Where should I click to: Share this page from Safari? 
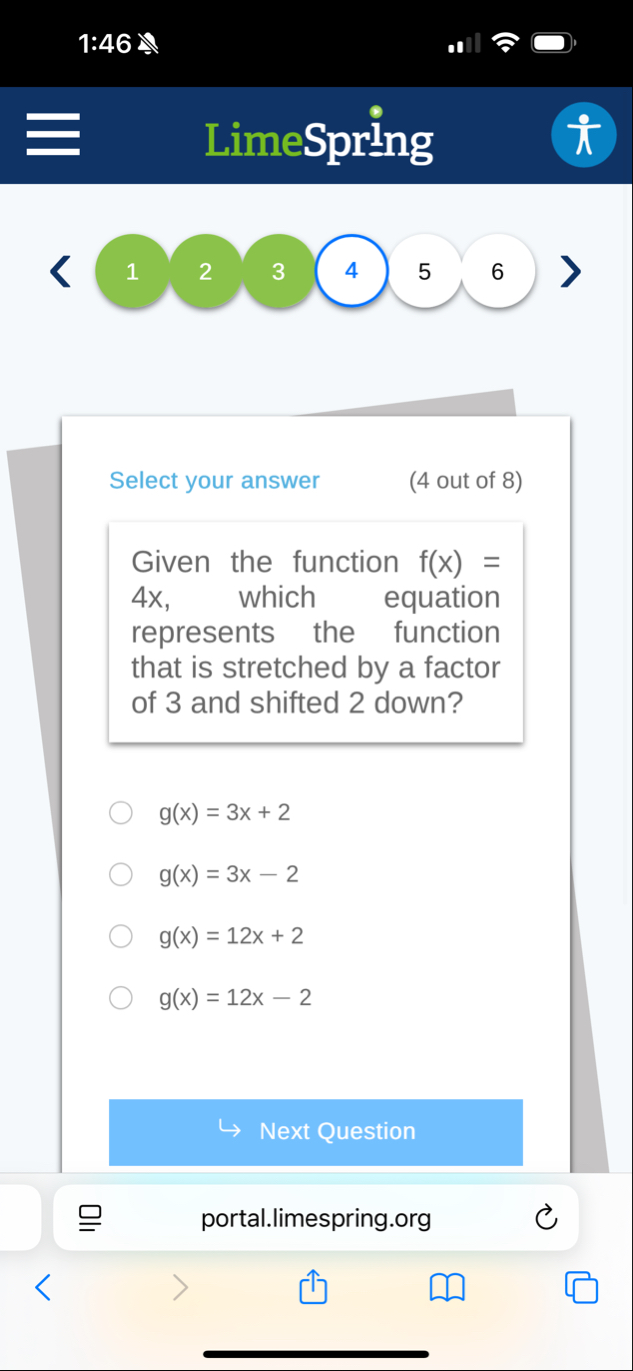[313, 1287]
